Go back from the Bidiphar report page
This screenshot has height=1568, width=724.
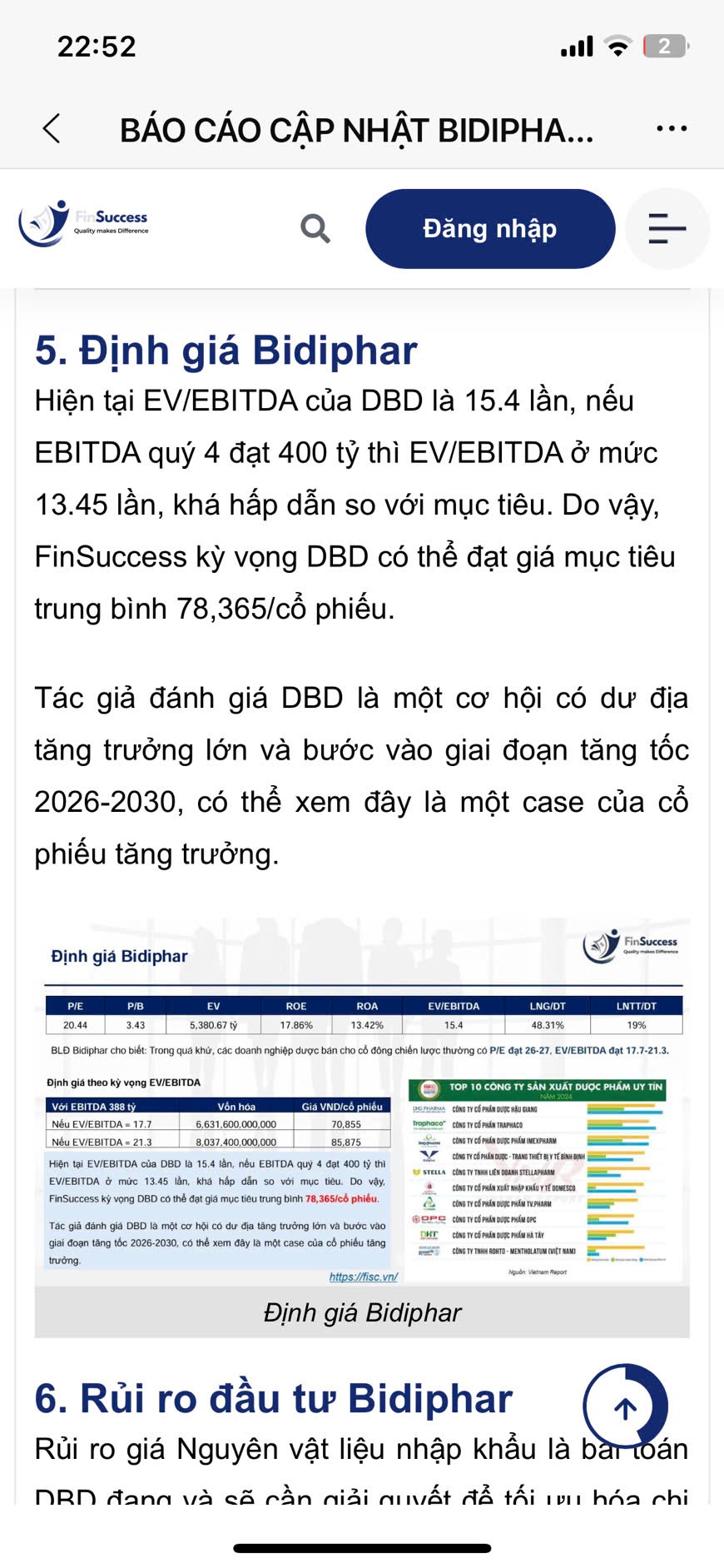click(52, 129)
